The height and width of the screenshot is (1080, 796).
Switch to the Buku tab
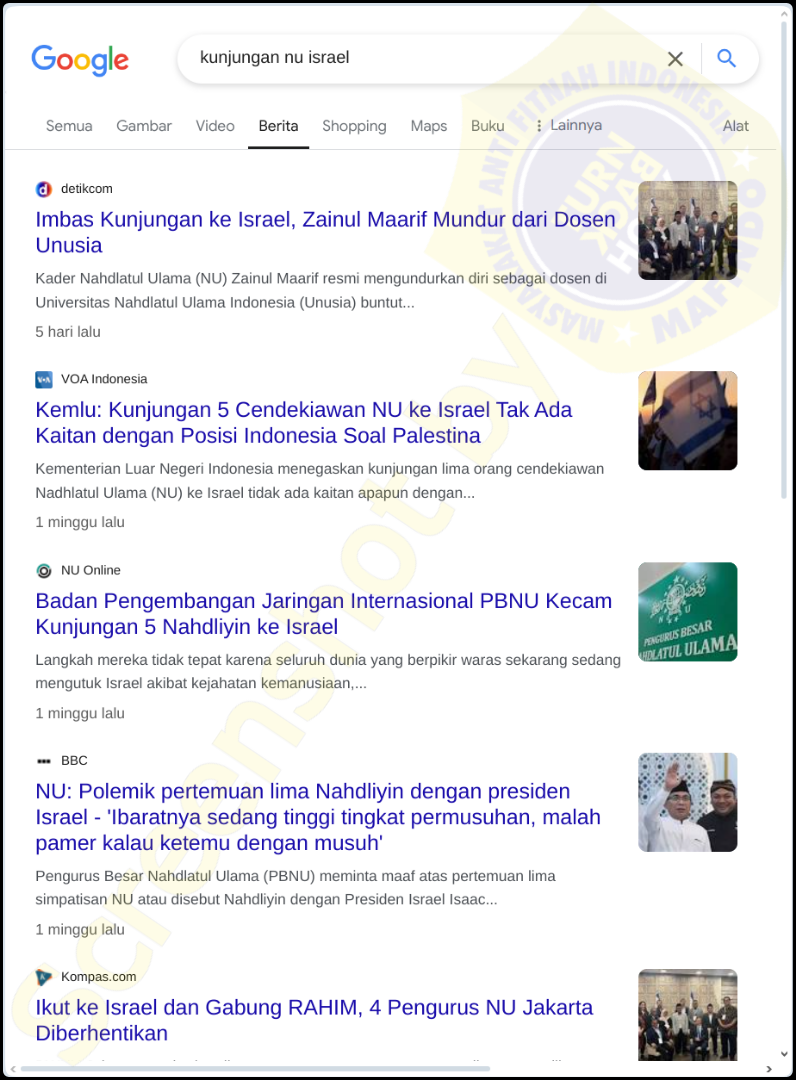pyautogui.click(x=487, y=126)
